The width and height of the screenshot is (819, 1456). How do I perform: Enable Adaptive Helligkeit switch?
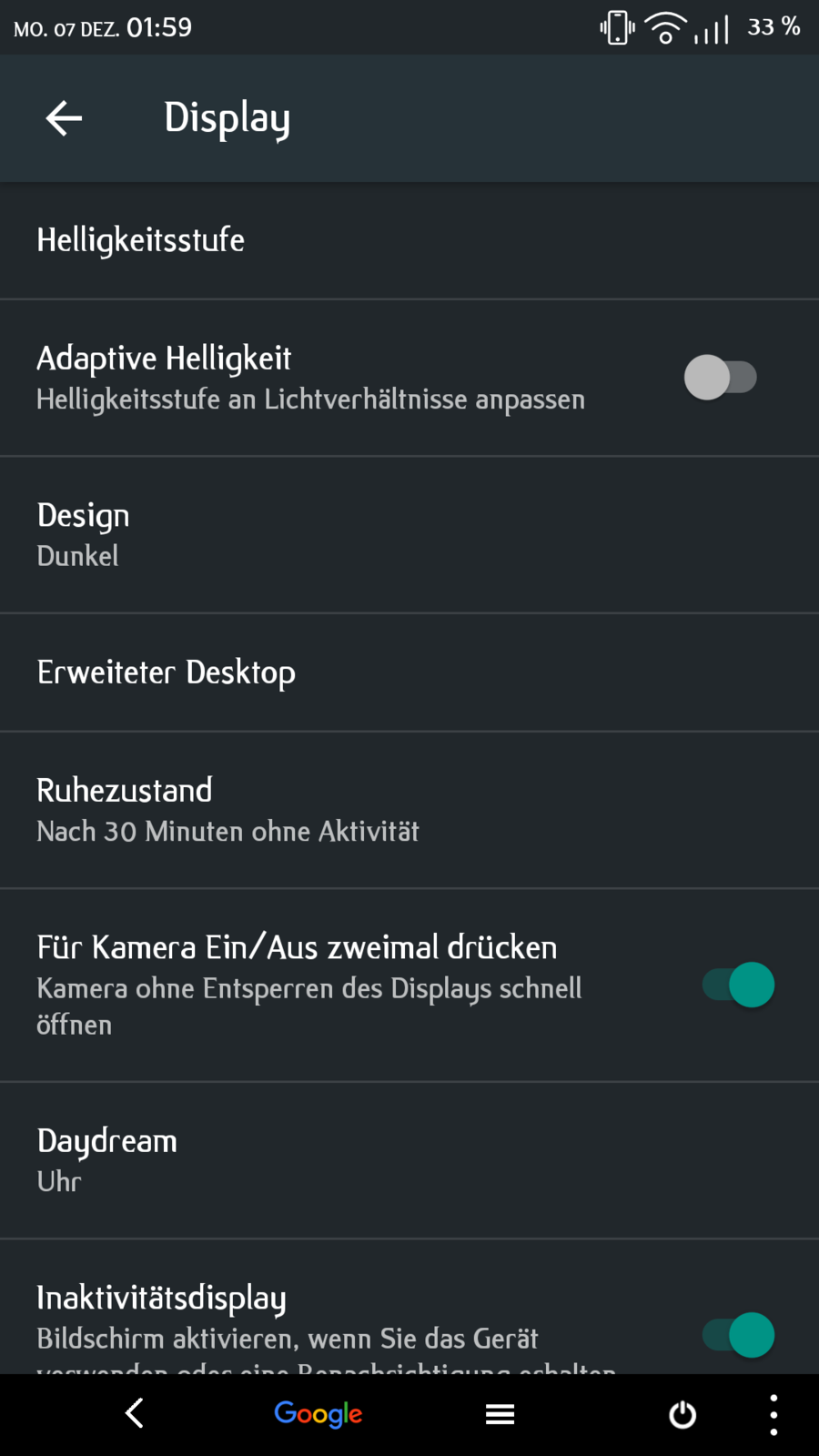pos(720,378)
